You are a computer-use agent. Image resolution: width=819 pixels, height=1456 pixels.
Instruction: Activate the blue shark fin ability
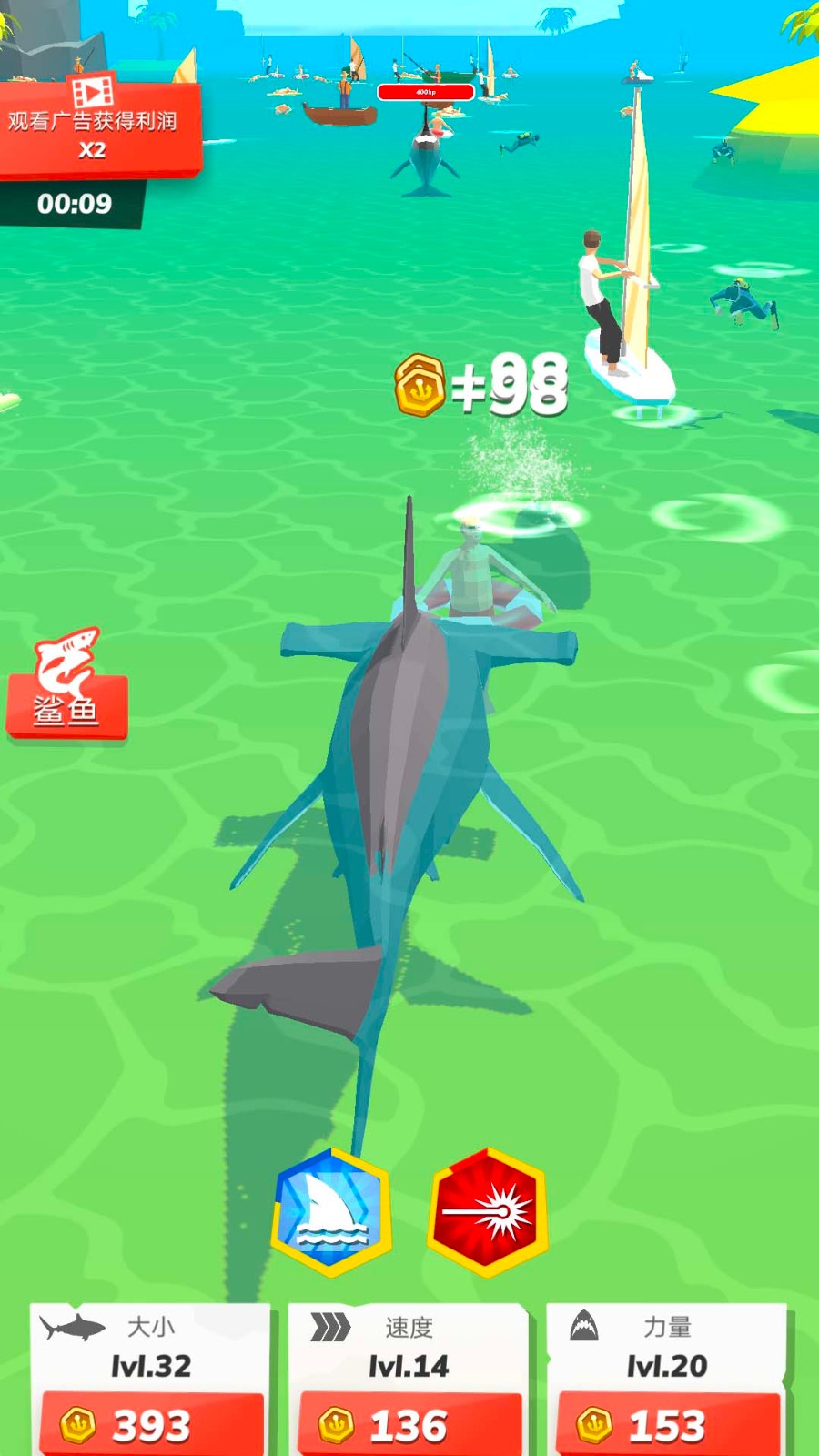tap(332, 1212)
